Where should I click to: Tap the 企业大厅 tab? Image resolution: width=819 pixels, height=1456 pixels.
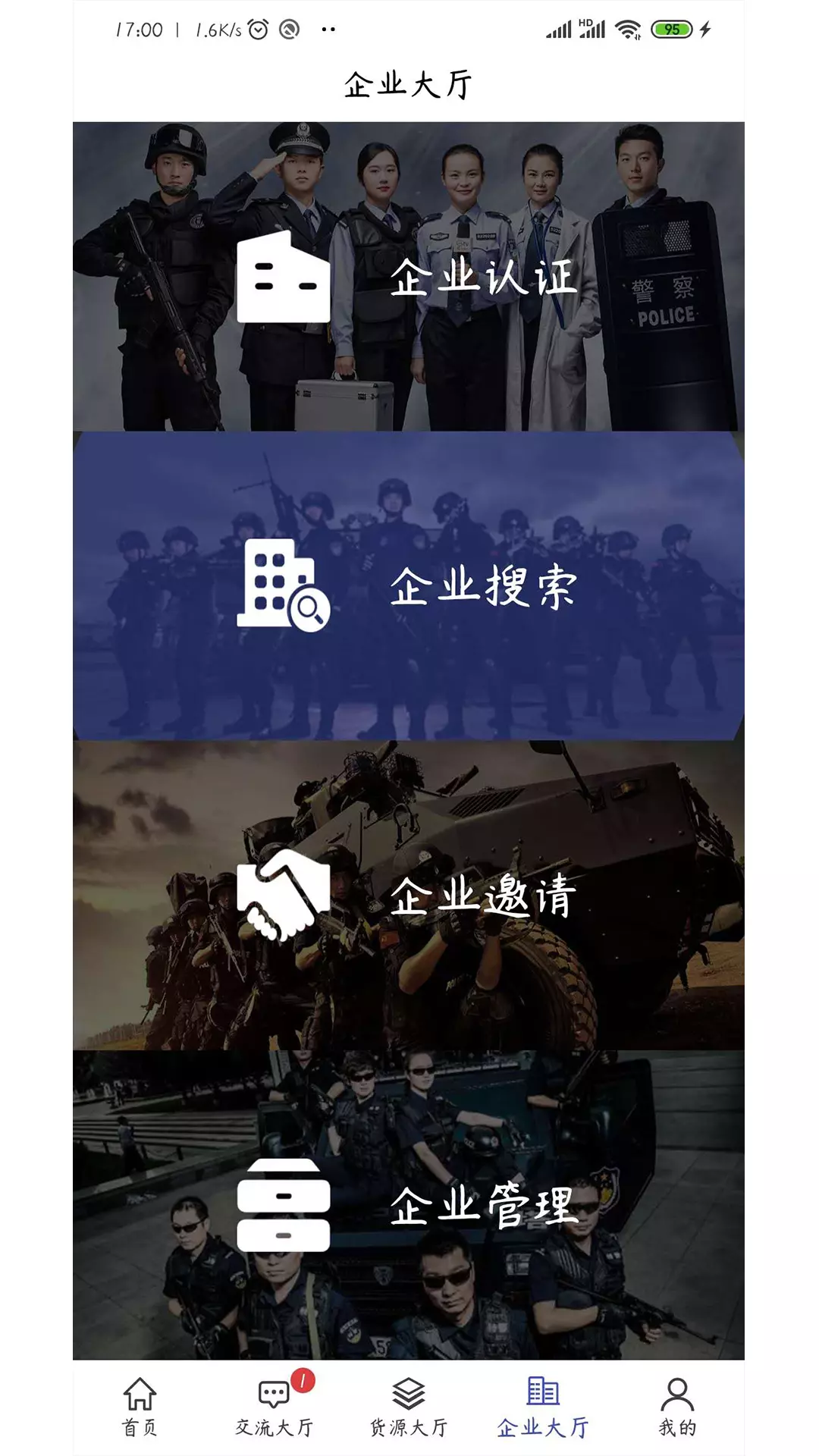[x=543, y=1407]
